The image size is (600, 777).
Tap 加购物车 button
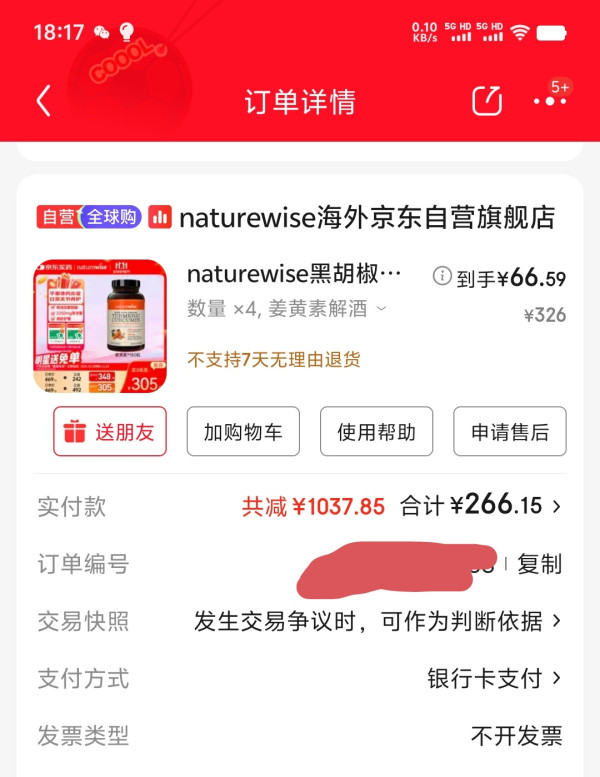(243, 432)
